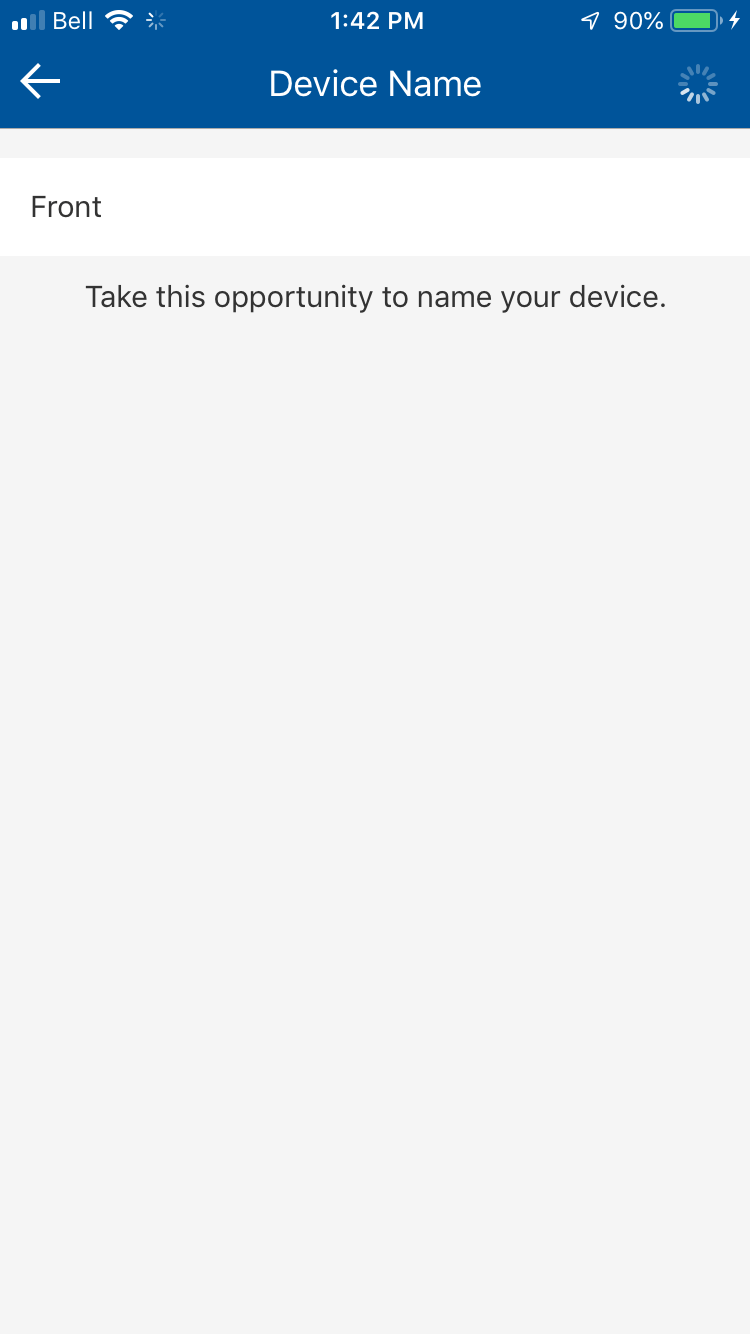Tap the white Front row
Screen dimensions: 750x1334
point(375,206)
